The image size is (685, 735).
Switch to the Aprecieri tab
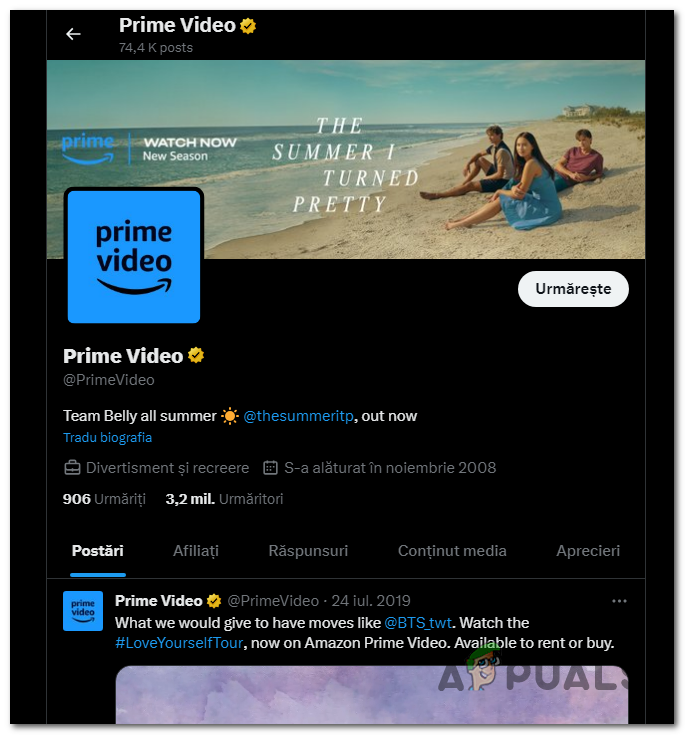click(x=588, y=551)
